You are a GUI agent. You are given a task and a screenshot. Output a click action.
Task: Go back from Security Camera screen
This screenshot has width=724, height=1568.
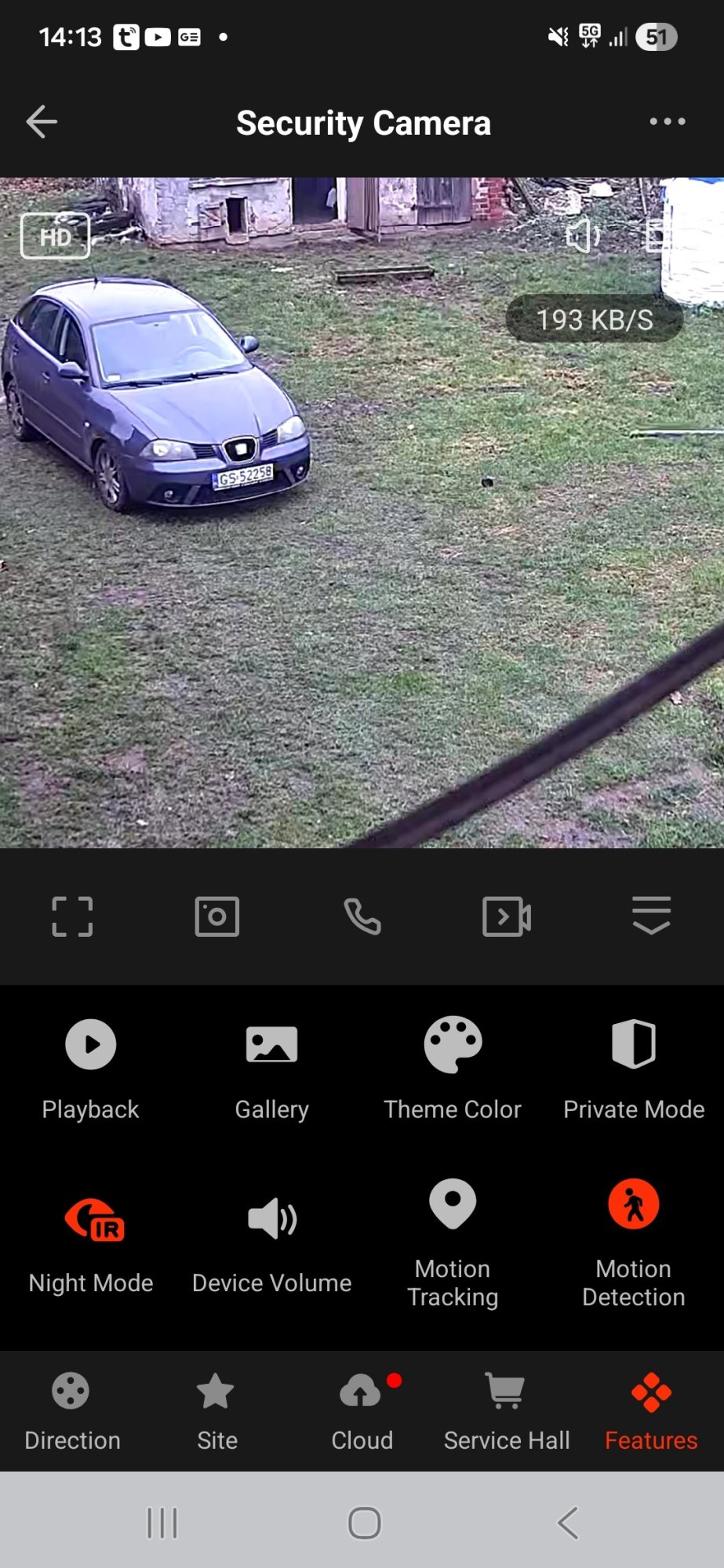pos(42,122)
